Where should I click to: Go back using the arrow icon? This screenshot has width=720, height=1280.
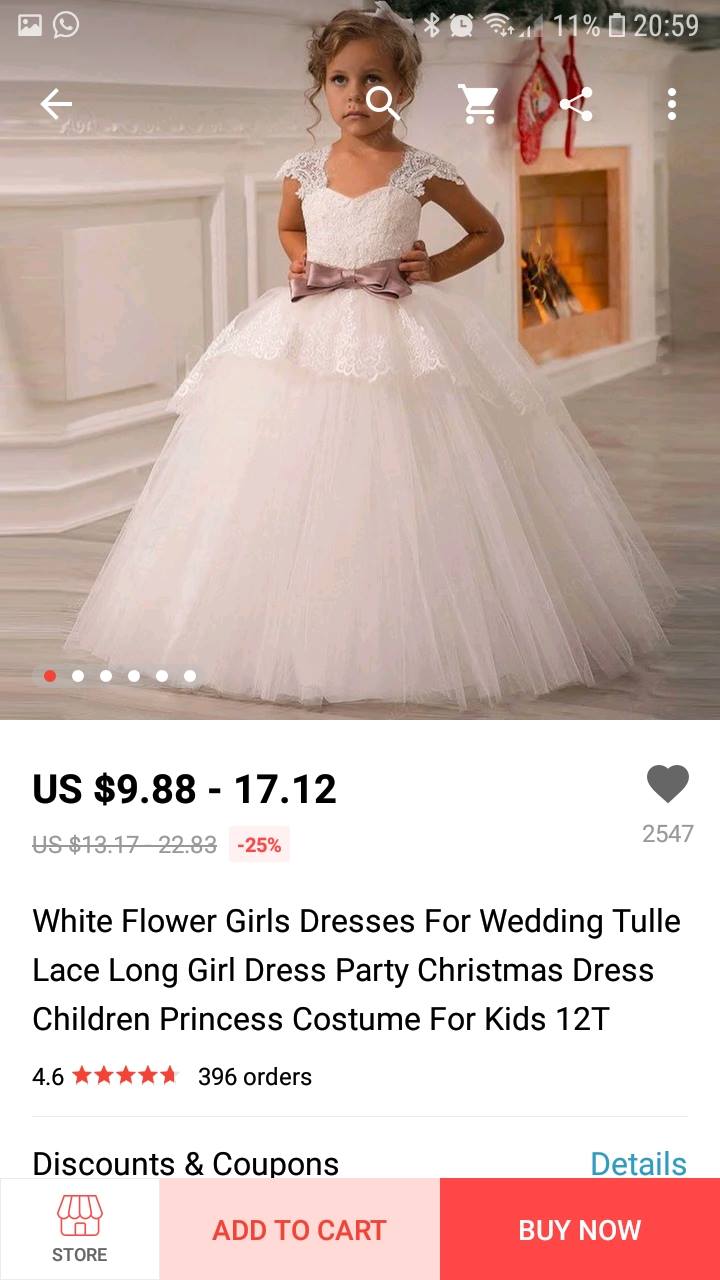click(x=56, y=104)
